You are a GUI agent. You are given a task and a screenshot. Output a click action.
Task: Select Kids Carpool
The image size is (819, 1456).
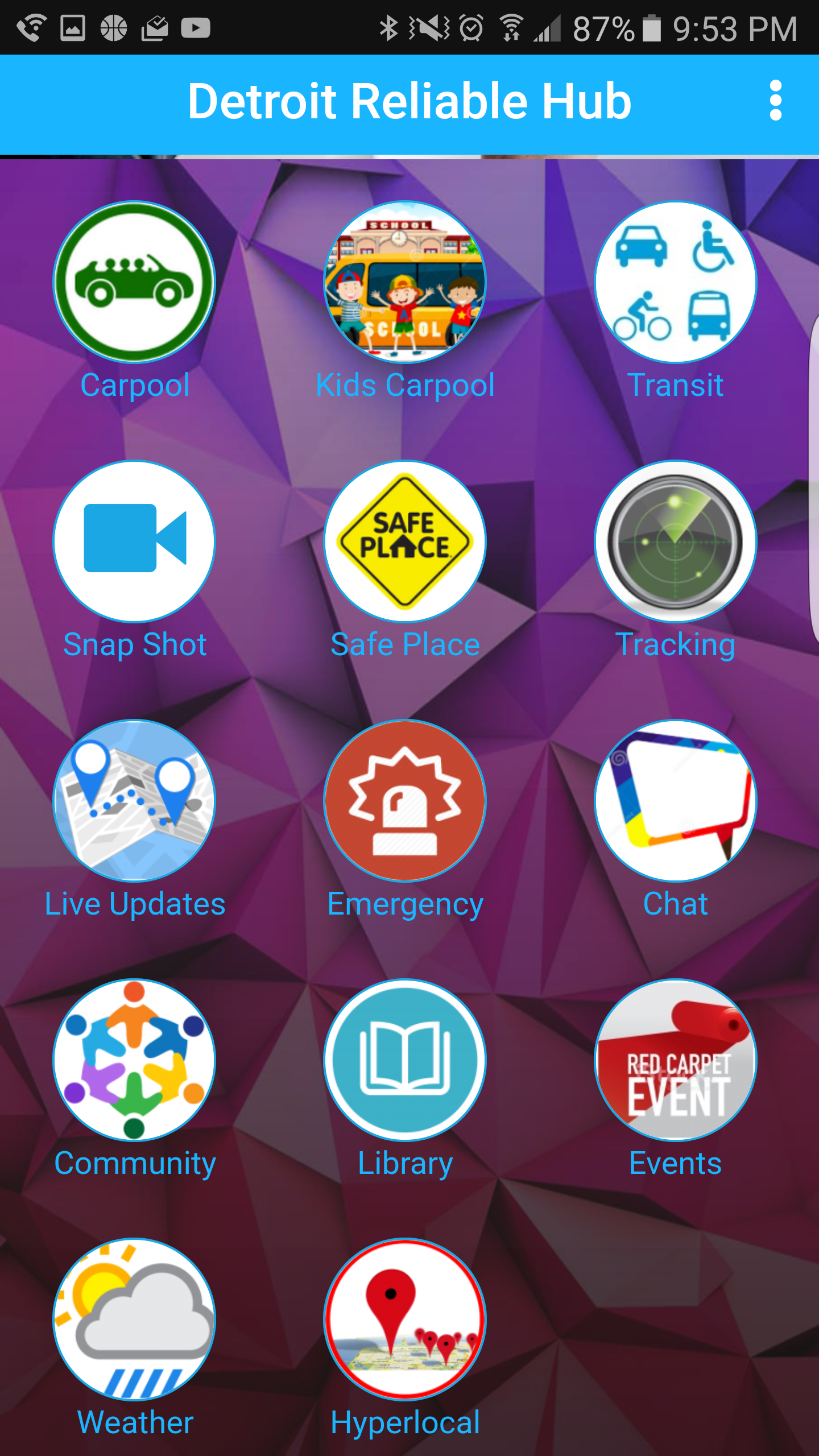point(405,282)
